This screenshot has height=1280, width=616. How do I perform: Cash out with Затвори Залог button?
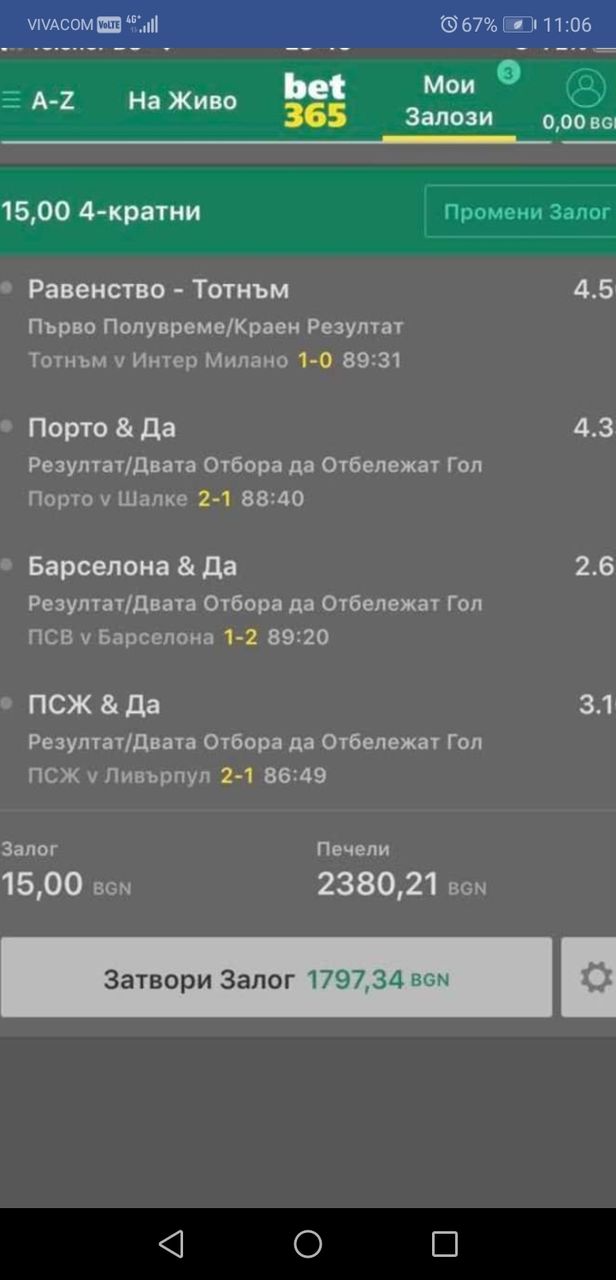[276, 978]
